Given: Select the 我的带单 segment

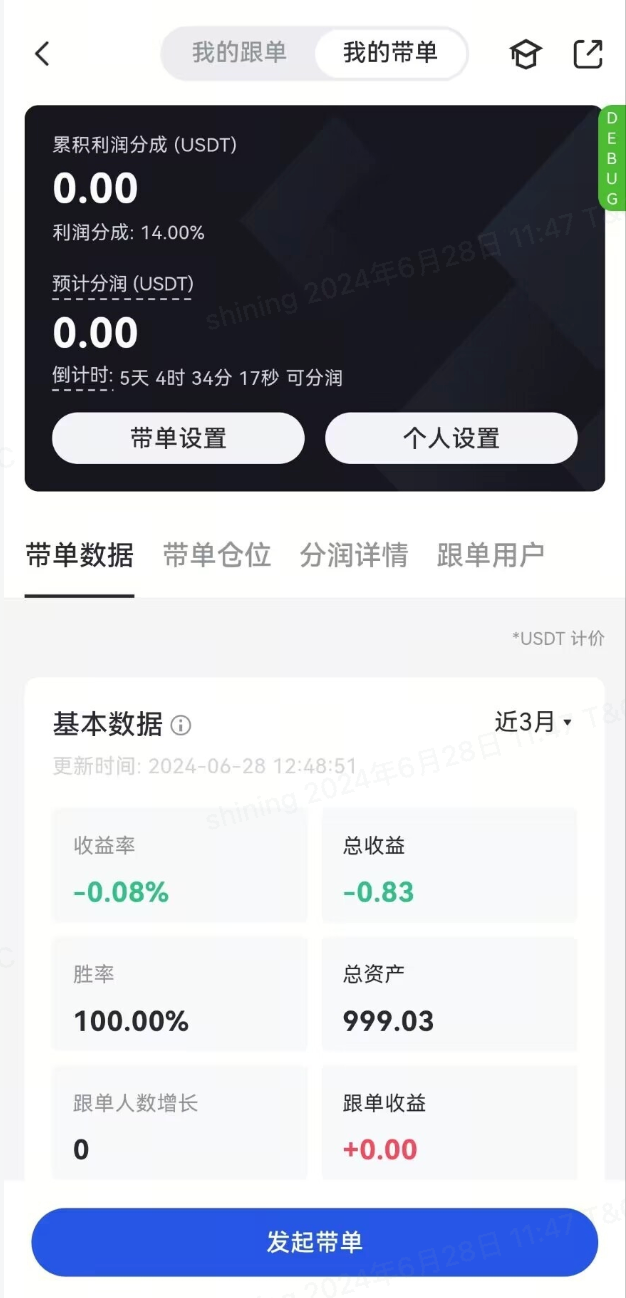Looking at the screenshot, I should [390, 53].
